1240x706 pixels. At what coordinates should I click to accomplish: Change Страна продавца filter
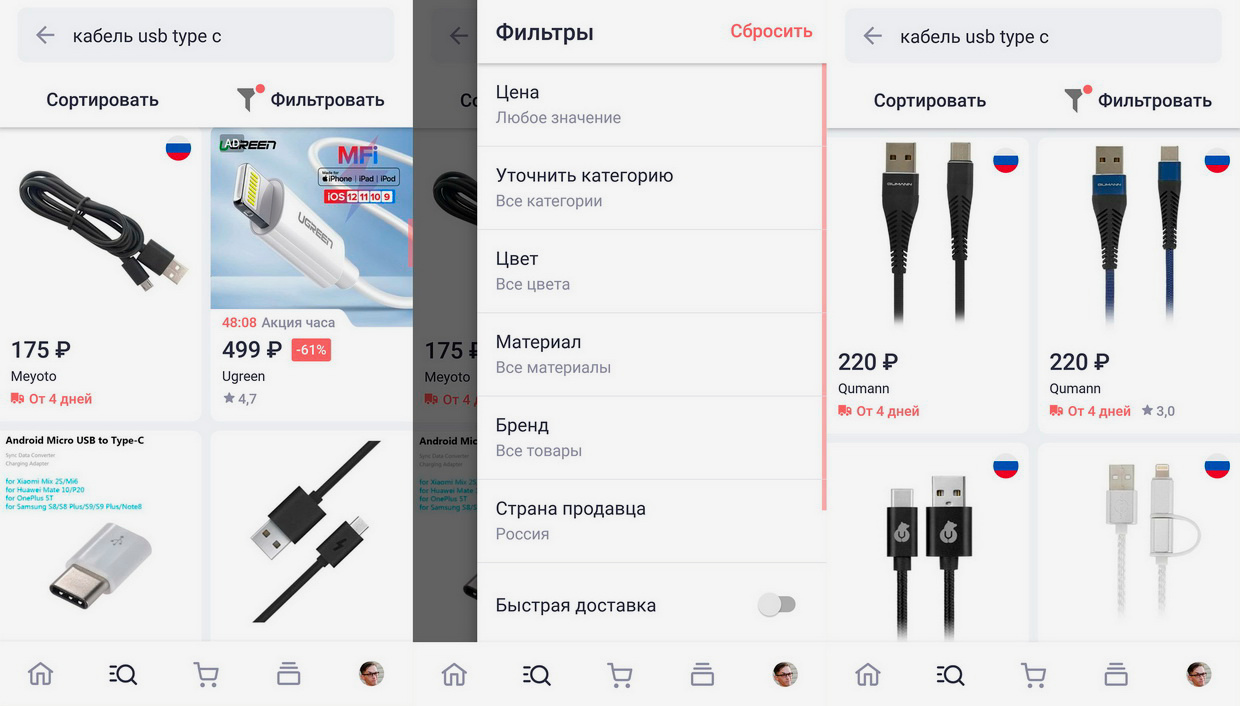pyautogui.click(x=650, y=520)
